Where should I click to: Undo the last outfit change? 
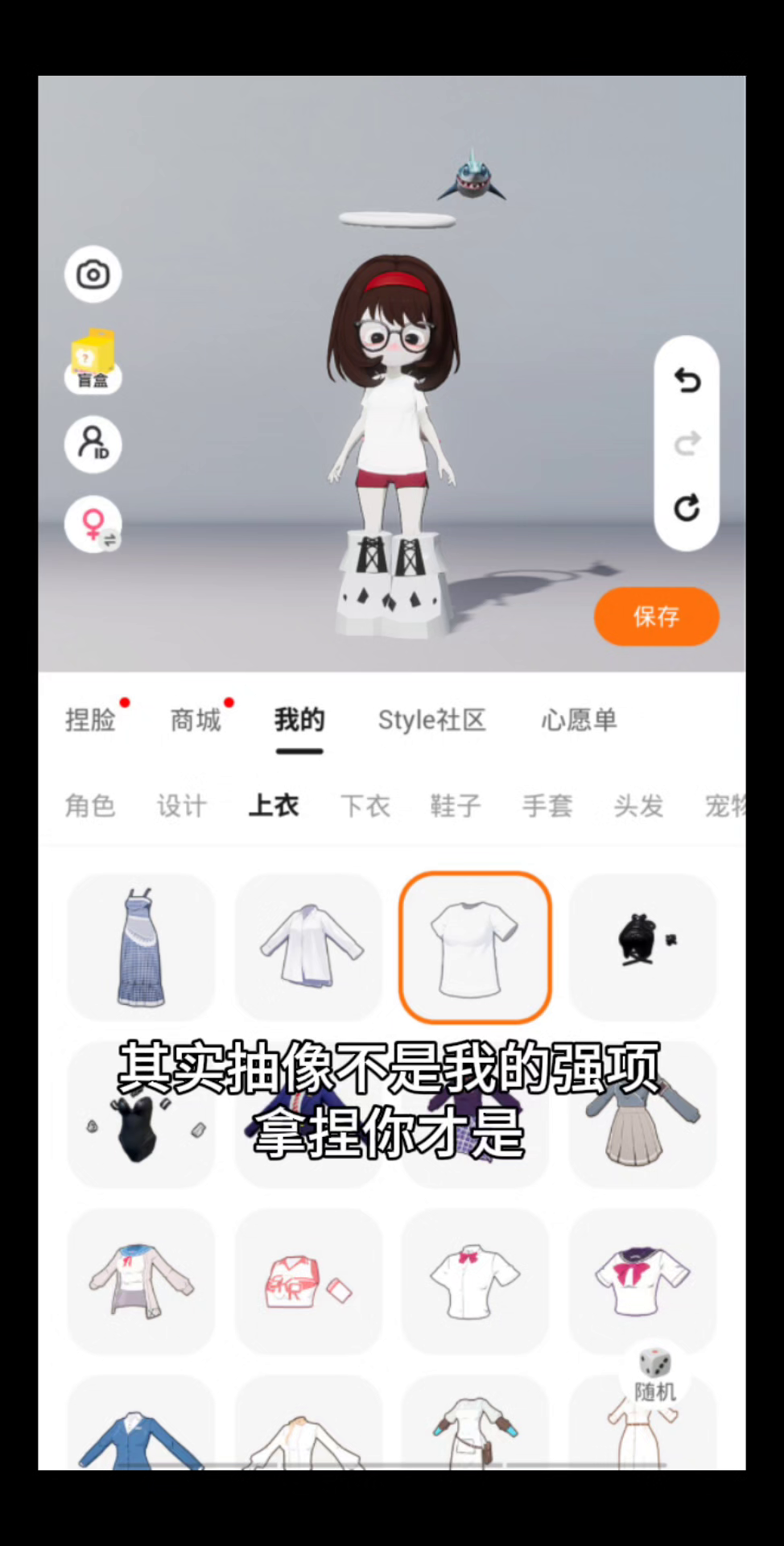click(687, 379)
